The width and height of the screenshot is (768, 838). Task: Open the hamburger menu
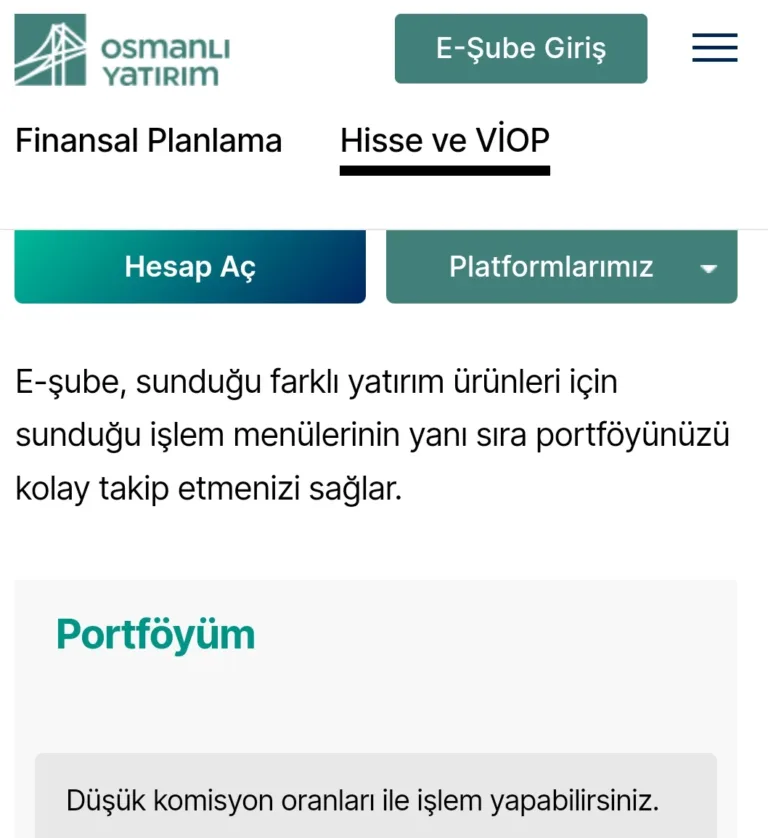(x=714, y=48)
